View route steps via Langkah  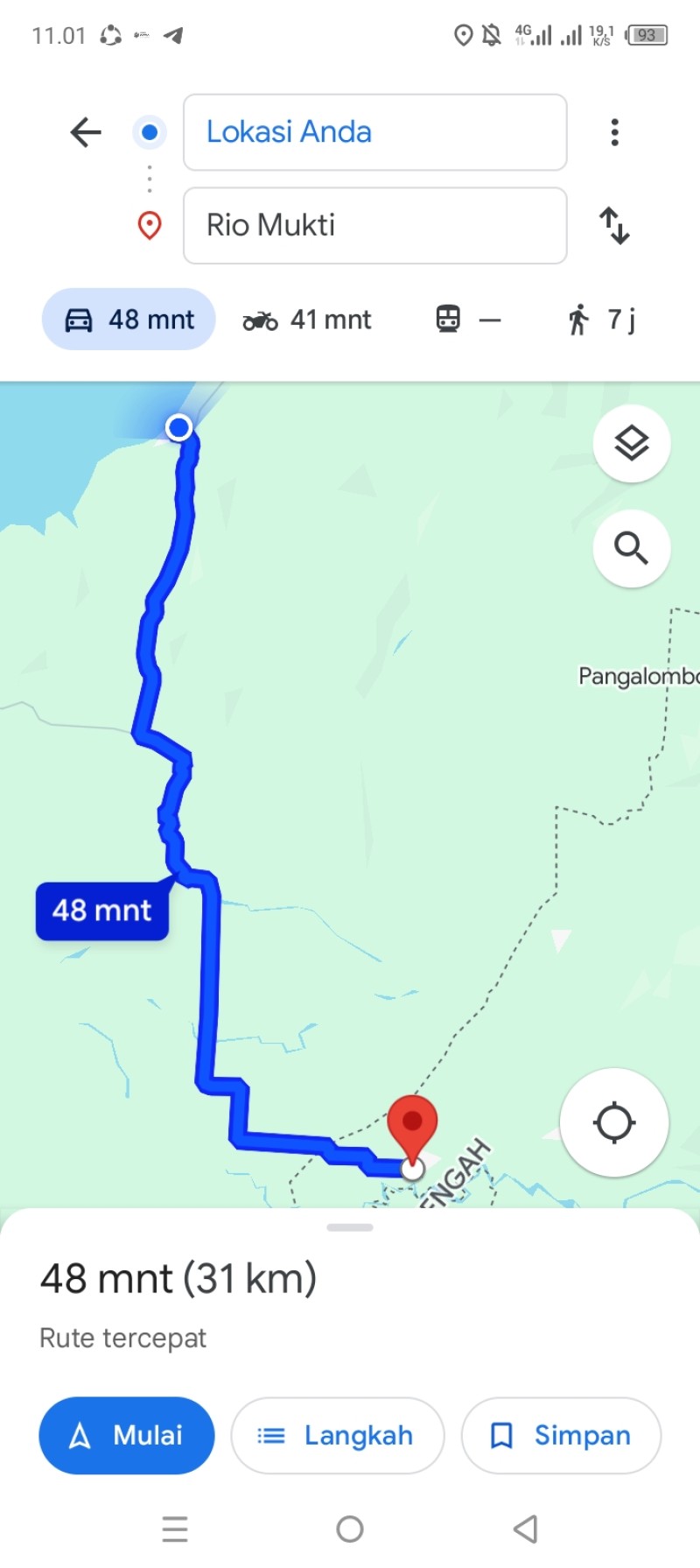(338, 1436)
